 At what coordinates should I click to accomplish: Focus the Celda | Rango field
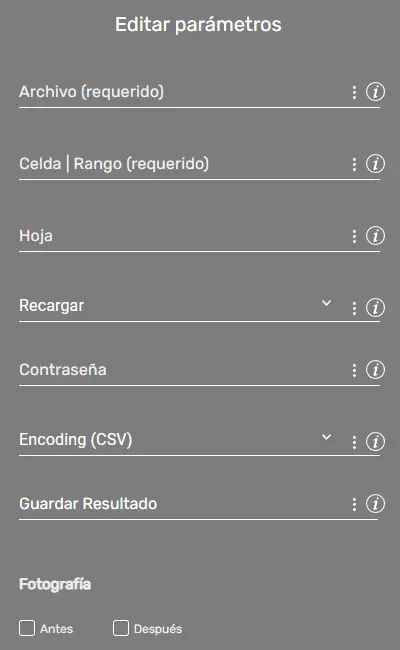[182, 164]
